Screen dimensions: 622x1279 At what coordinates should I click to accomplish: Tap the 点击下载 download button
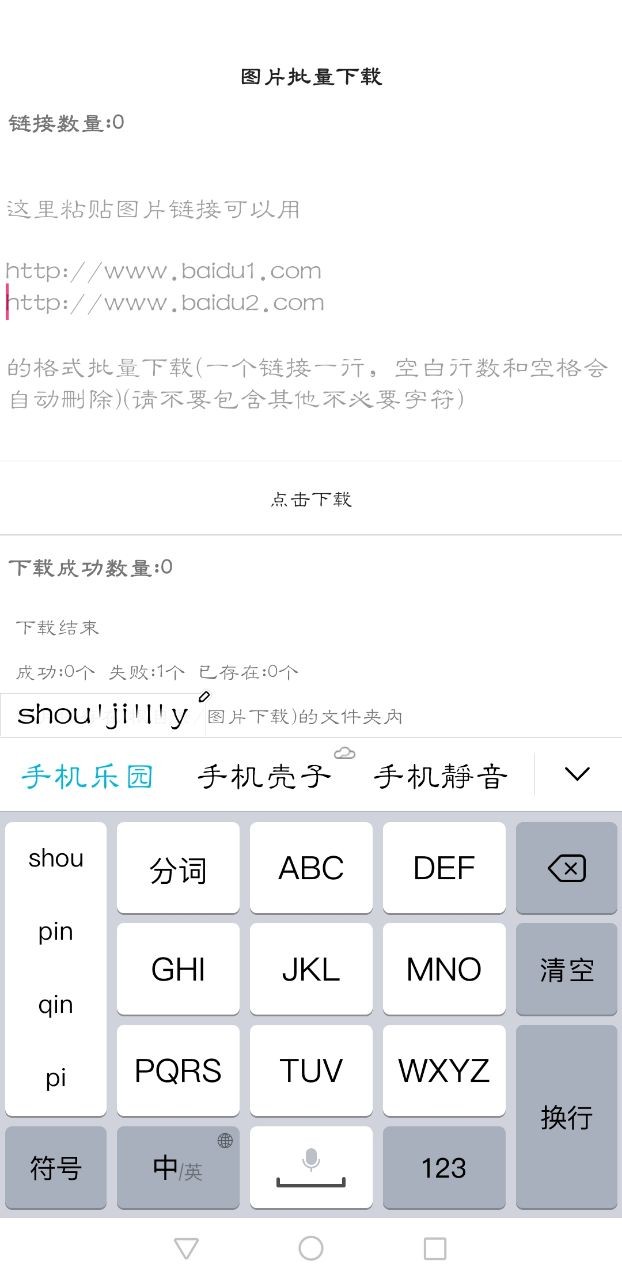(311, 499)
